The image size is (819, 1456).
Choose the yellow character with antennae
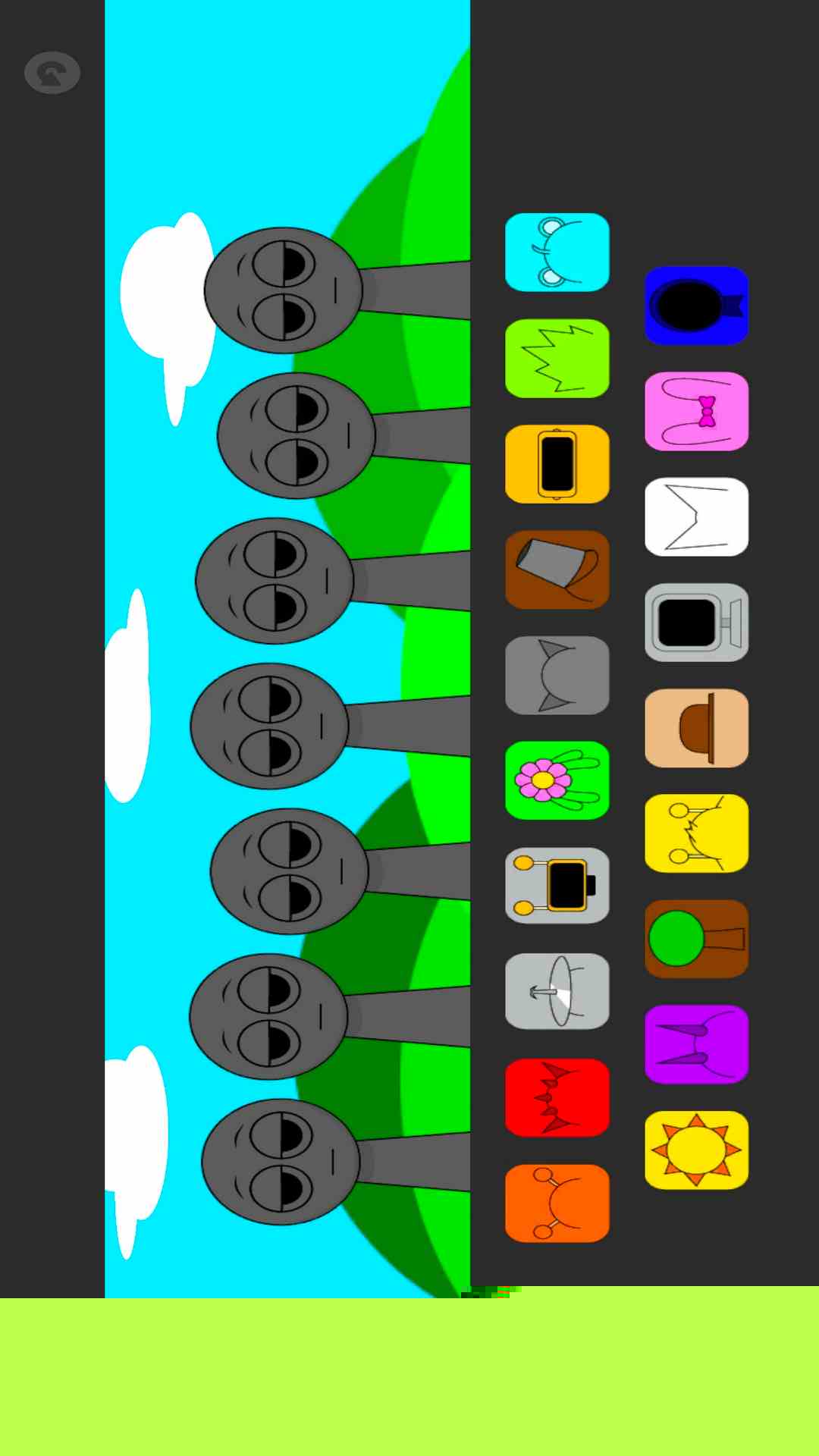click(696, 833)
